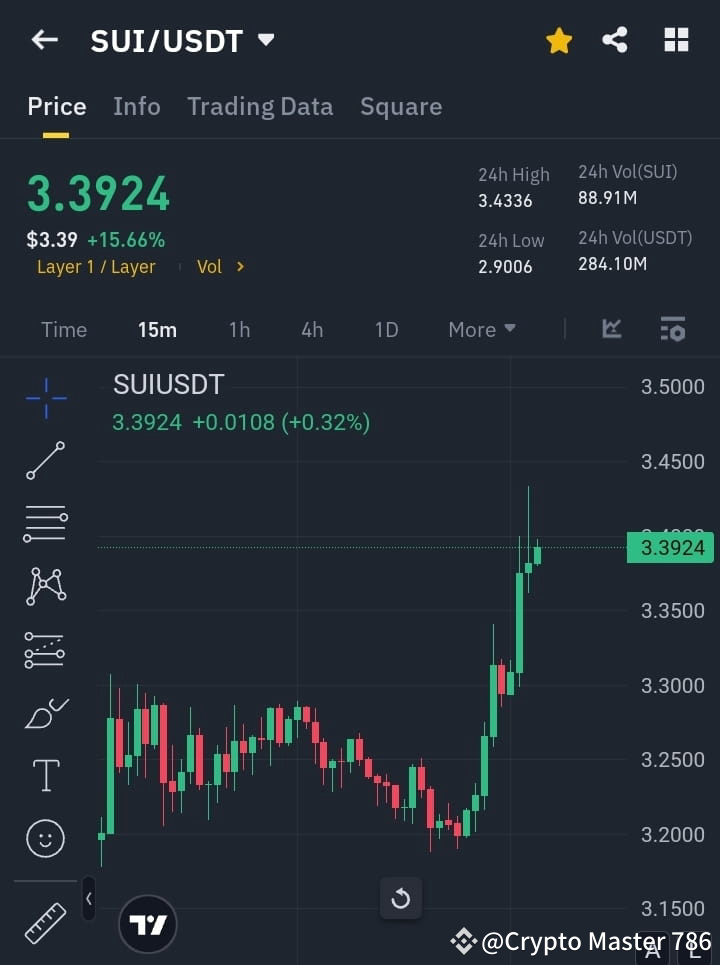Select the crosshair cursor tool
720x965 pixels.
click(x=45, y=398)
